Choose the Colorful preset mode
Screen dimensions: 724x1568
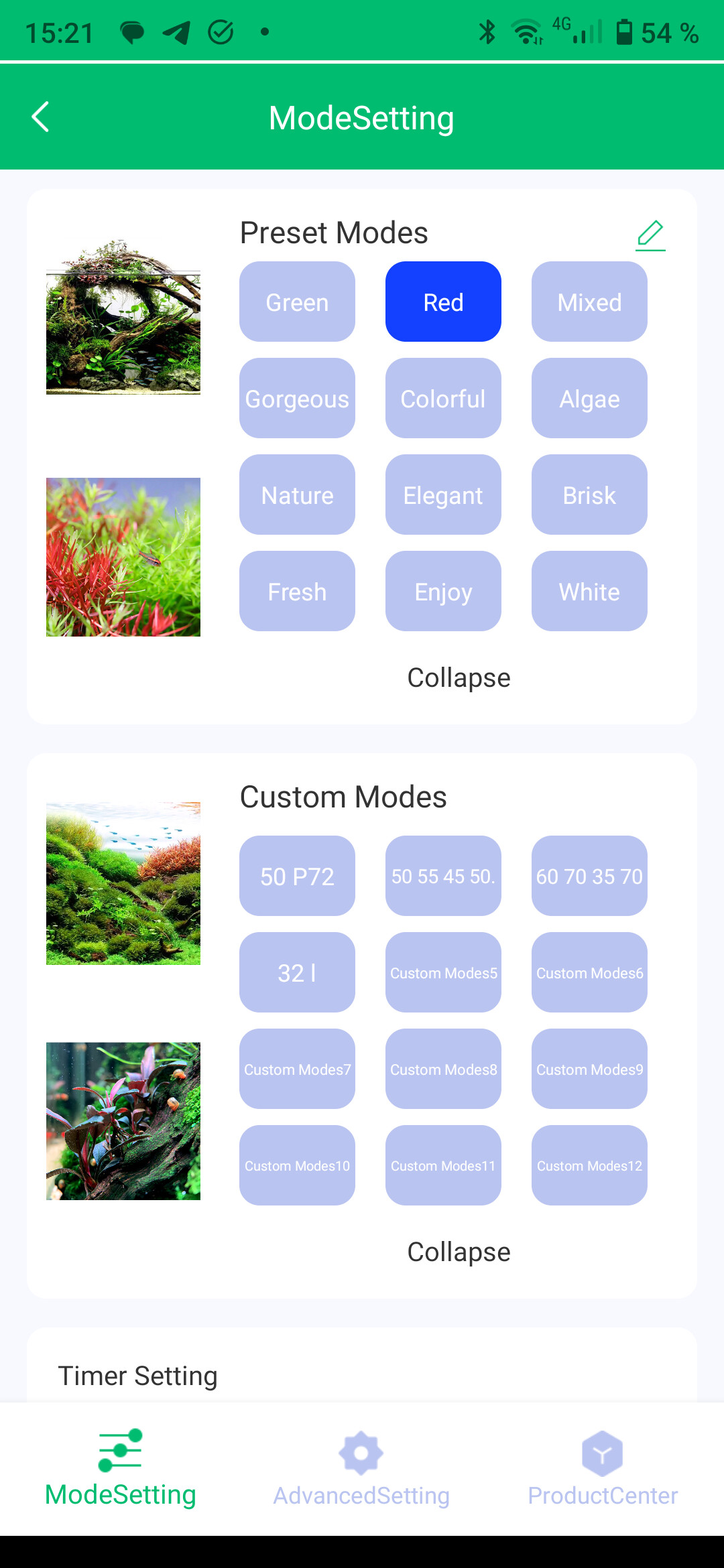point(443,399)
